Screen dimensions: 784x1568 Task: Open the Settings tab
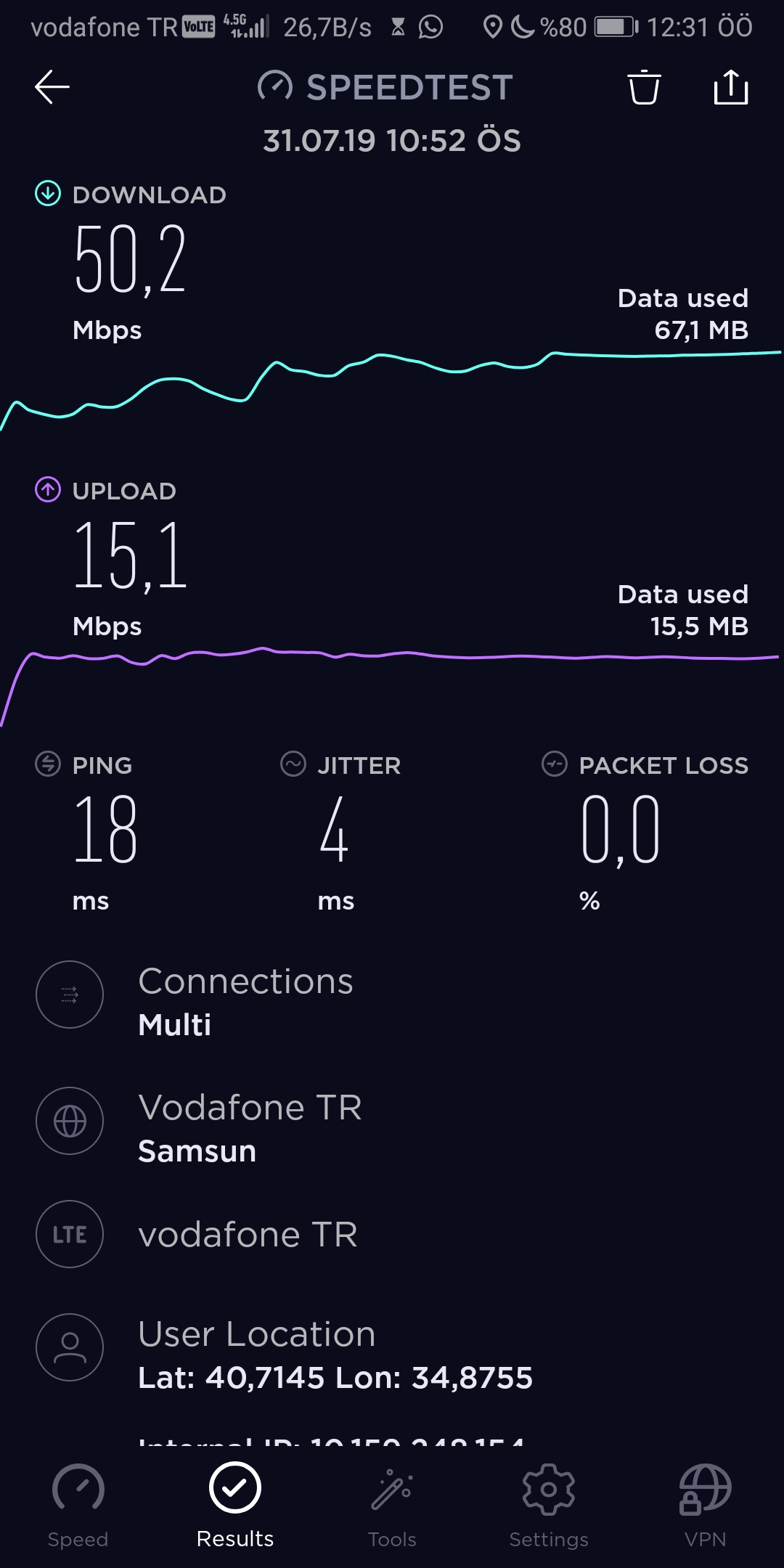coord(549,1507)
